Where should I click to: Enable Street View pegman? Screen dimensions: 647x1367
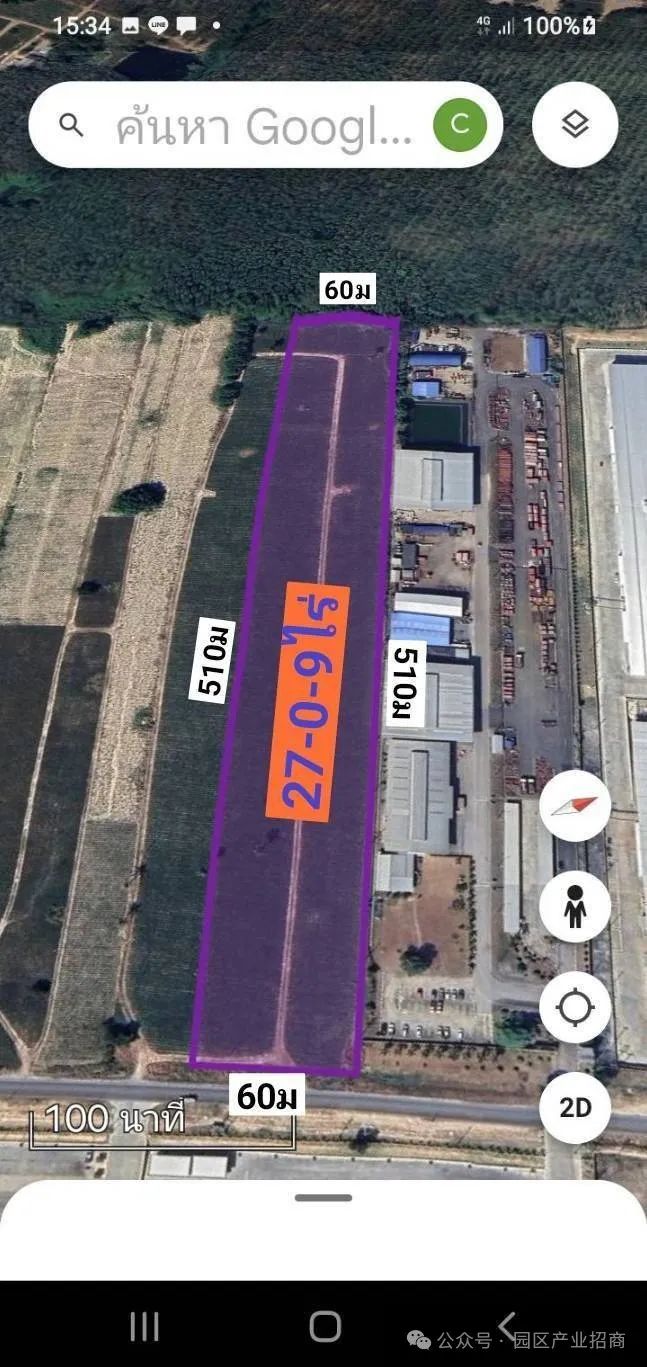coord(575,906)
